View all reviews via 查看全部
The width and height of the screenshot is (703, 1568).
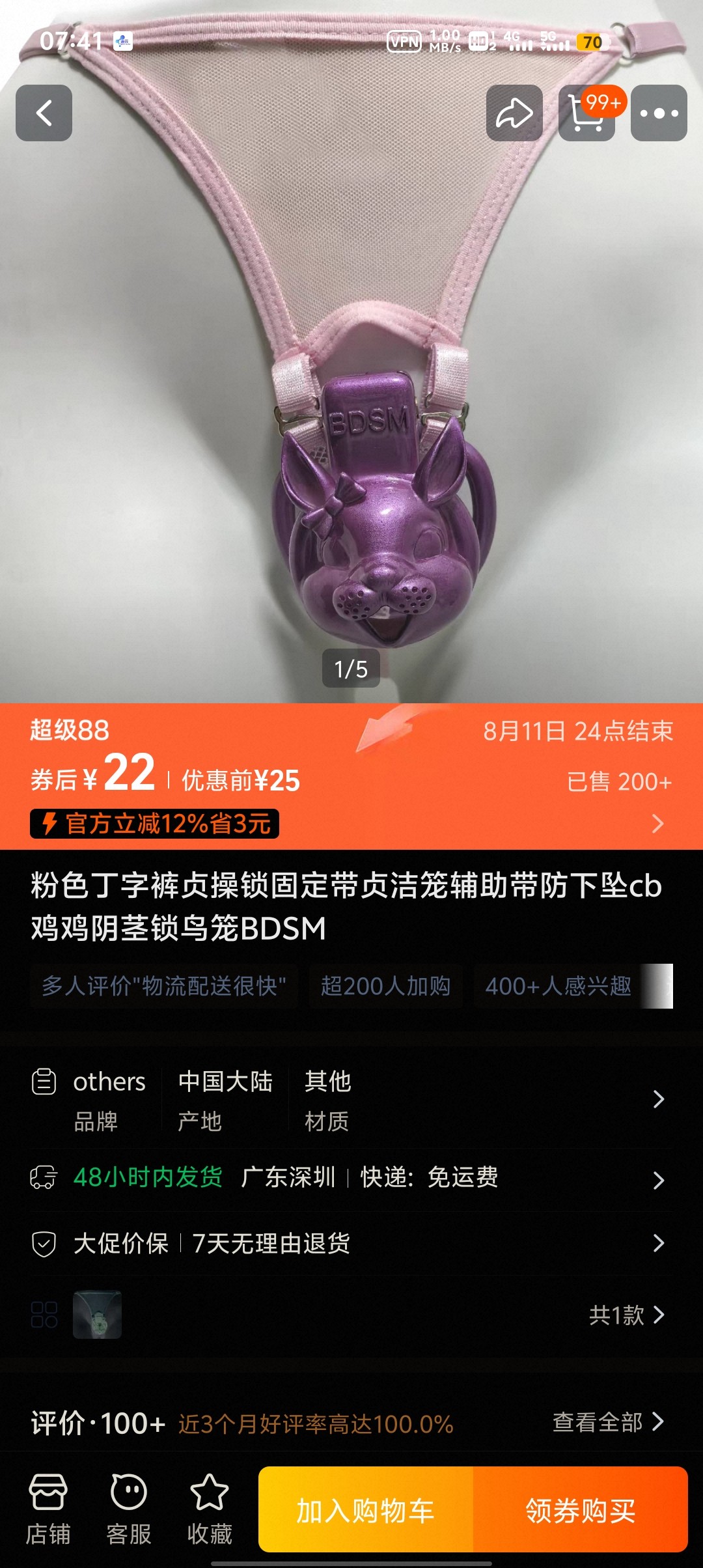click(607, 1422)
